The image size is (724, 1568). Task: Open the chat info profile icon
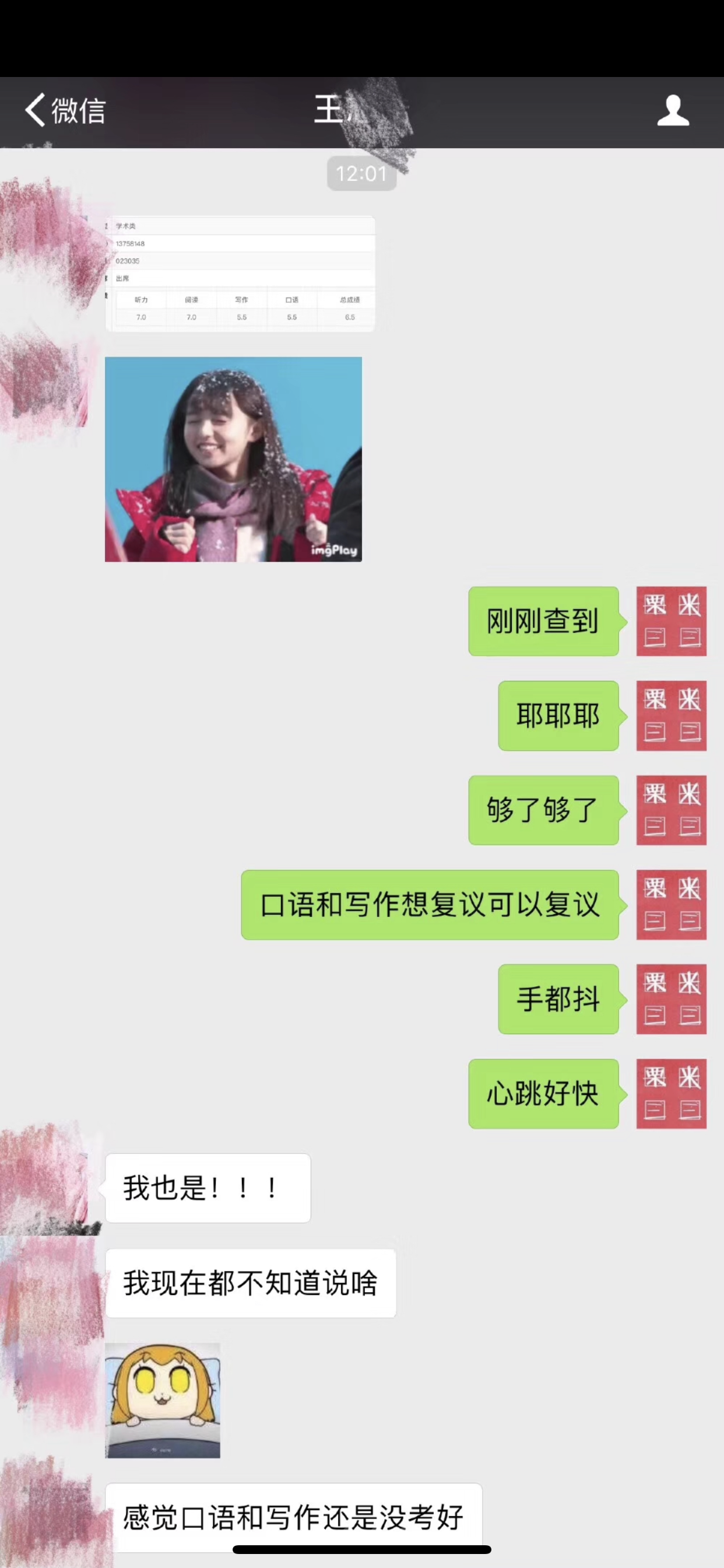(673, 110)
